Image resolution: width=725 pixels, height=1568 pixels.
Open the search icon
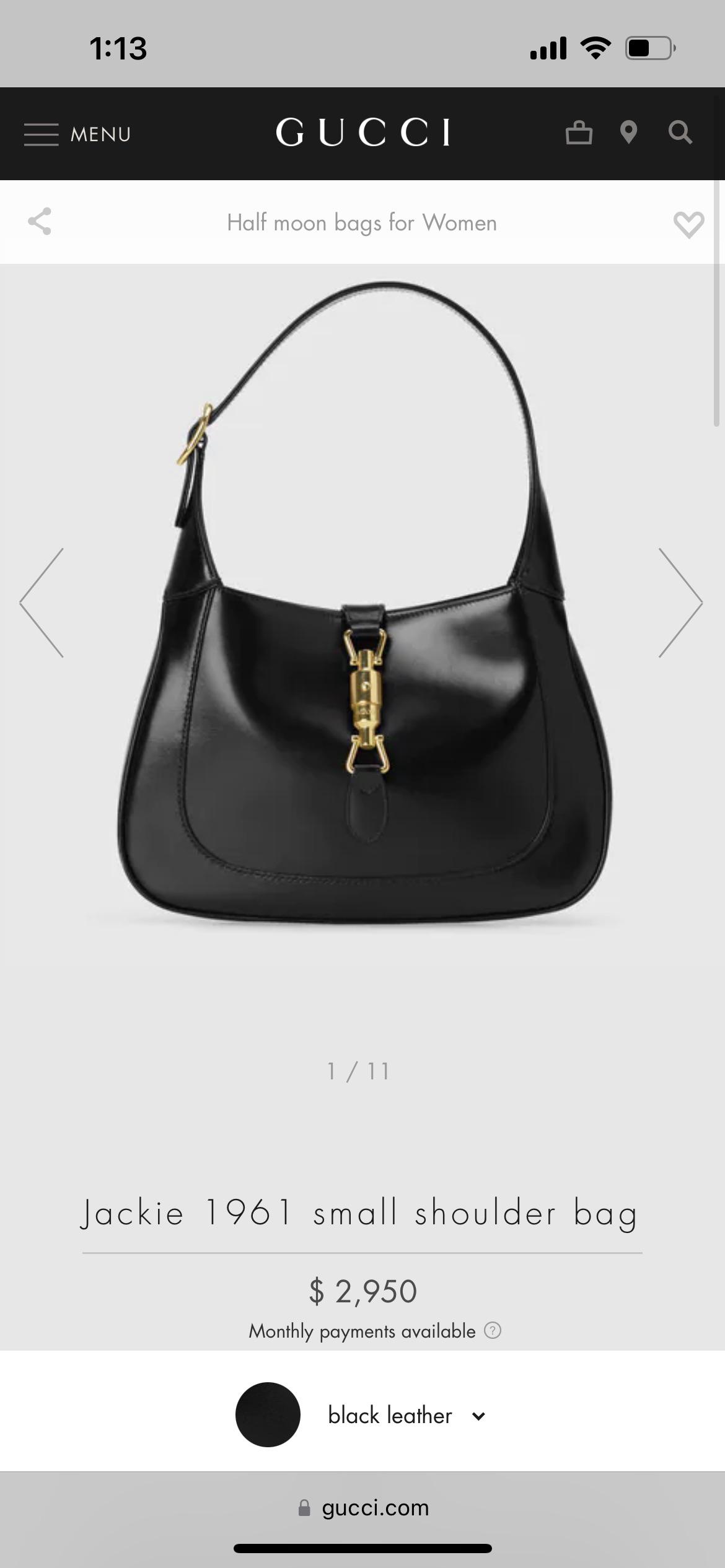pos(680,133)
